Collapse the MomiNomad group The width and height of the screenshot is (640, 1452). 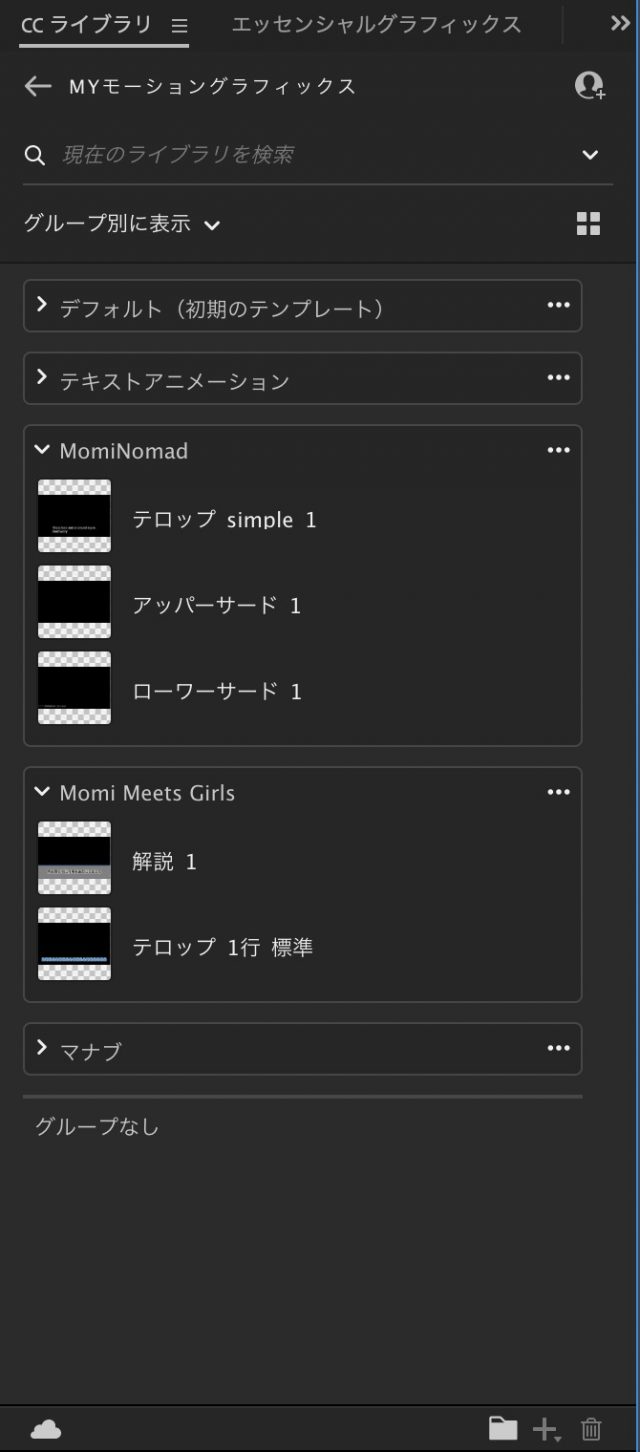[x=42, y=450]
